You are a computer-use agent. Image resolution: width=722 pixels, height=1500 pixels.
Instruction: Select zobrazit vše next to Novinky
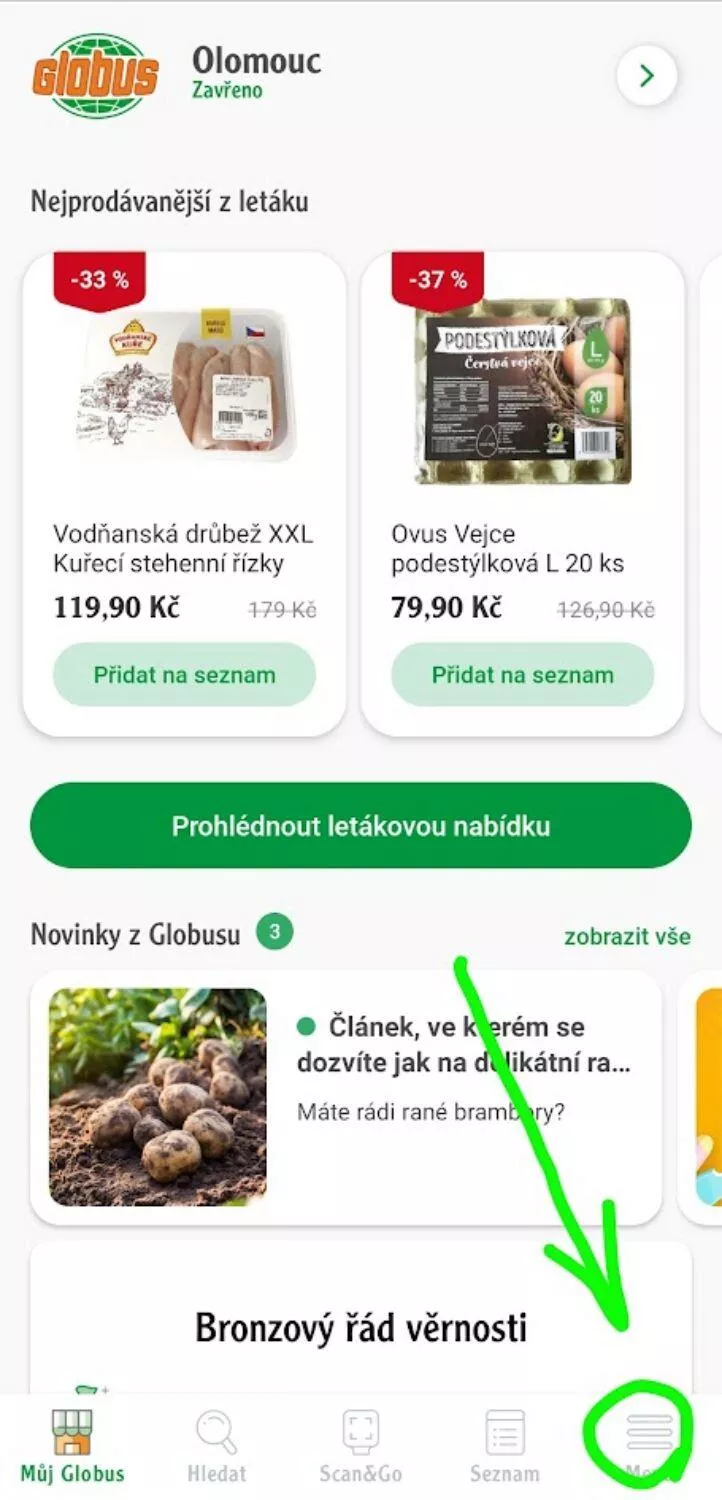pyautogui.click(x=627, y=937)
